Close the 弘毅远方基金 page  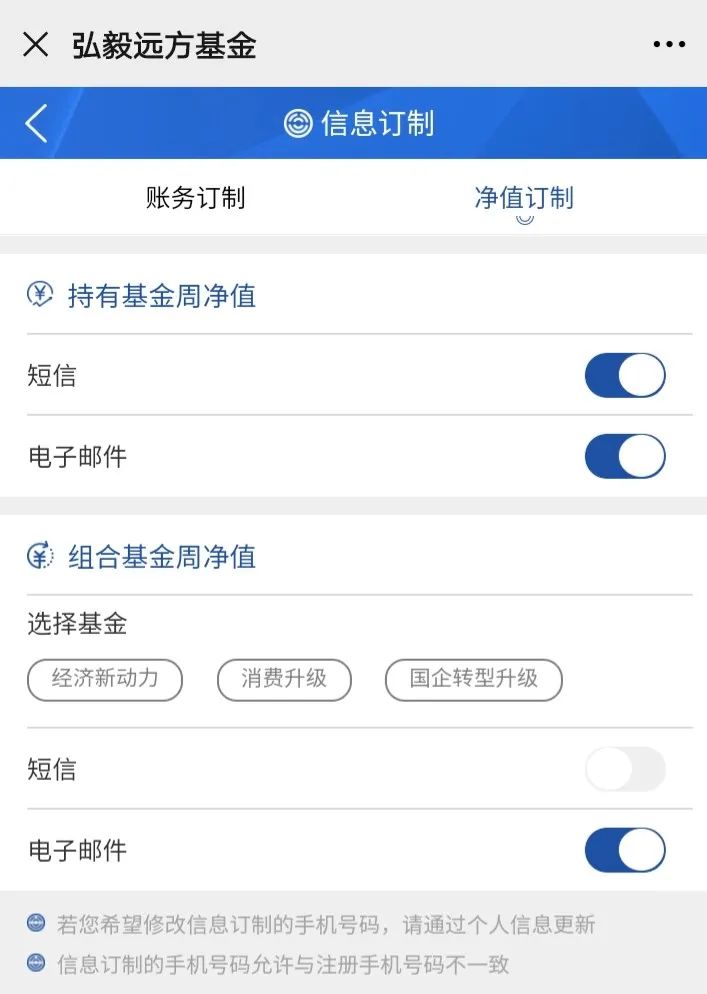(36, 45)
